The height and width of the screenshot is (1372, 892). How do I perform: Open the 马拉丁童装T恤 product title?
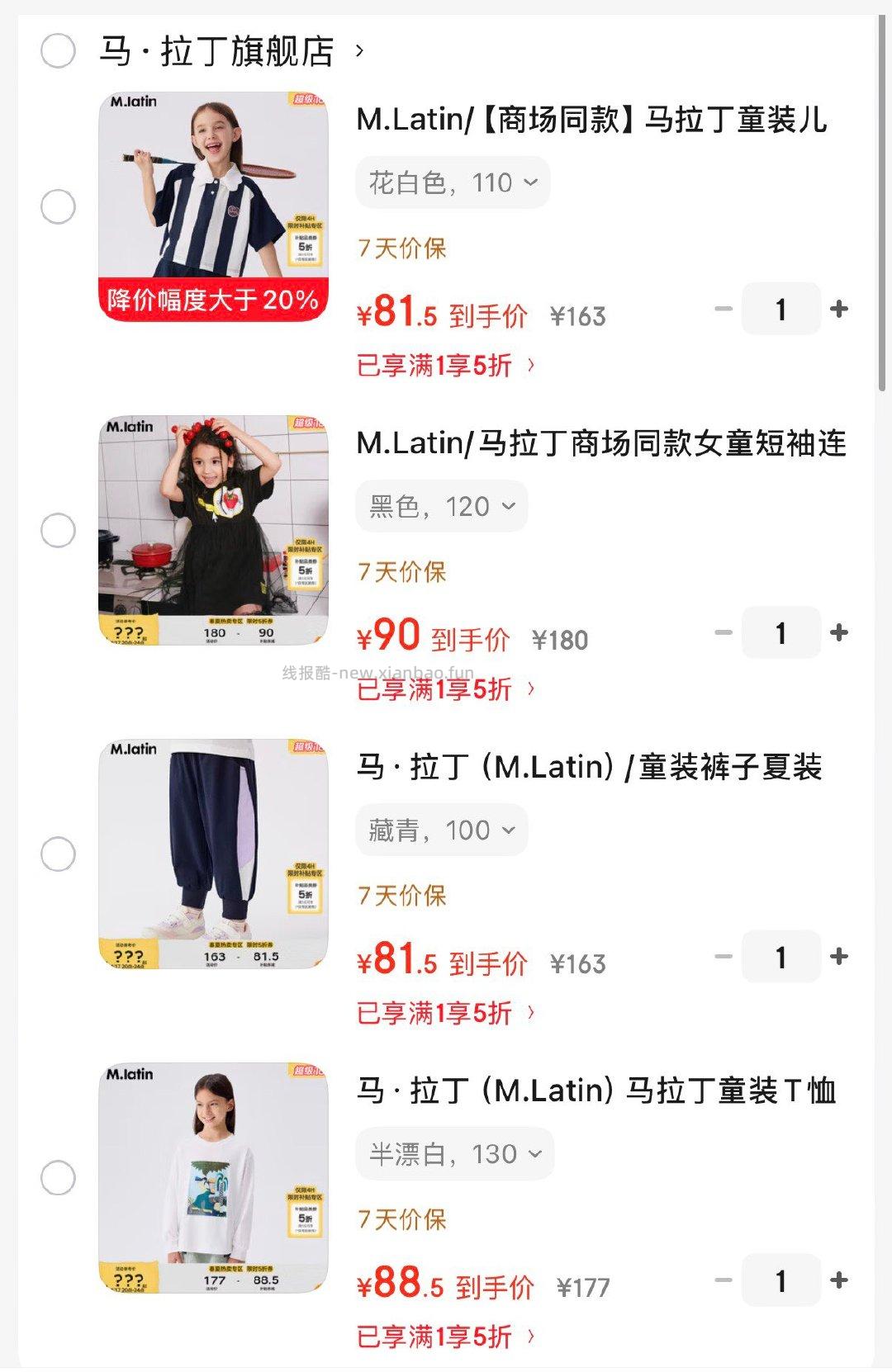point(596,1091)
